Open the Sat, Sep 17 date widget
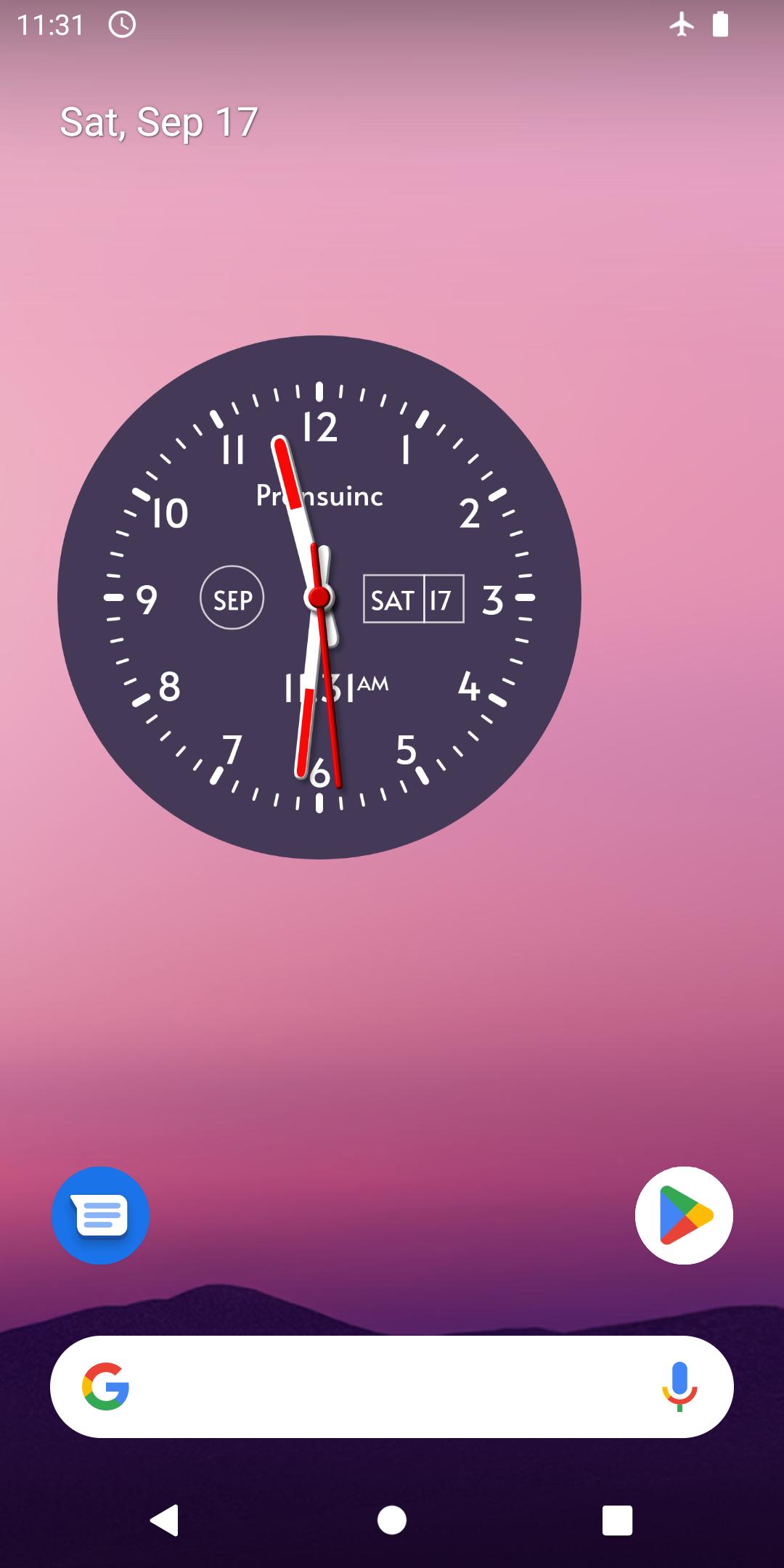Image resolution: width=784 pixels, height=1568 pixels. pos(159,122)
